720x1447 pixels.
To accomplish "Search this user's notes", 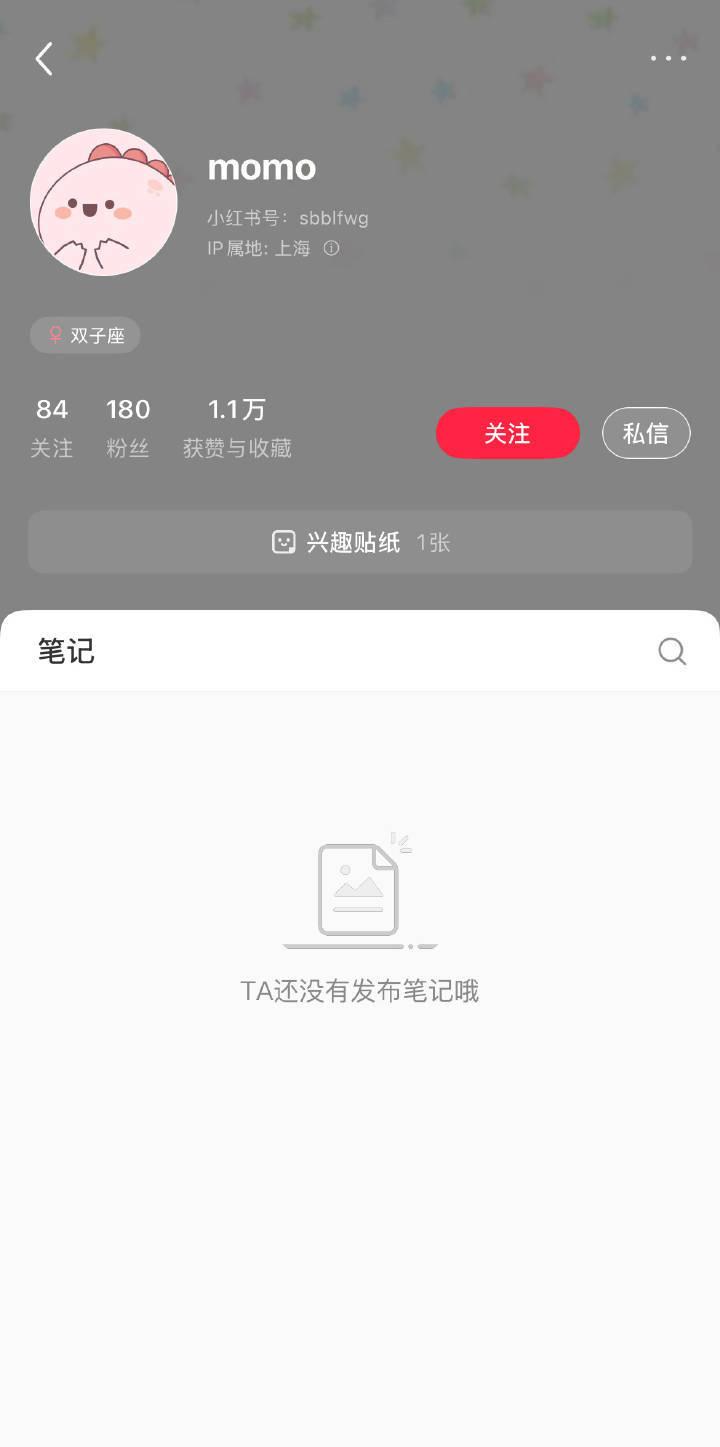I will pyautogui.click(x=672, y=651).
